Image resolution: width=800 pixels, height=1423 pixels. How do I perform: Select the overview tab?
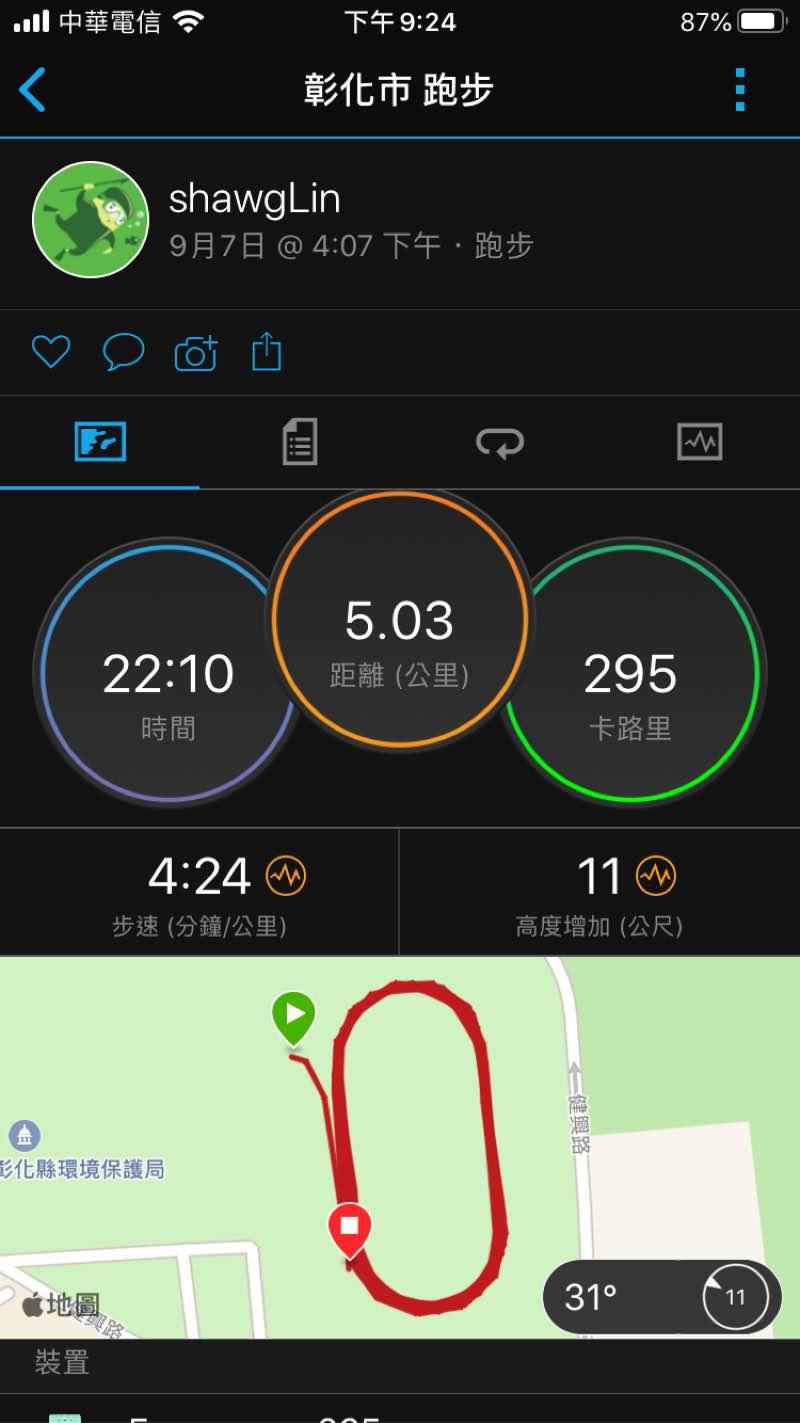(100, 441)
